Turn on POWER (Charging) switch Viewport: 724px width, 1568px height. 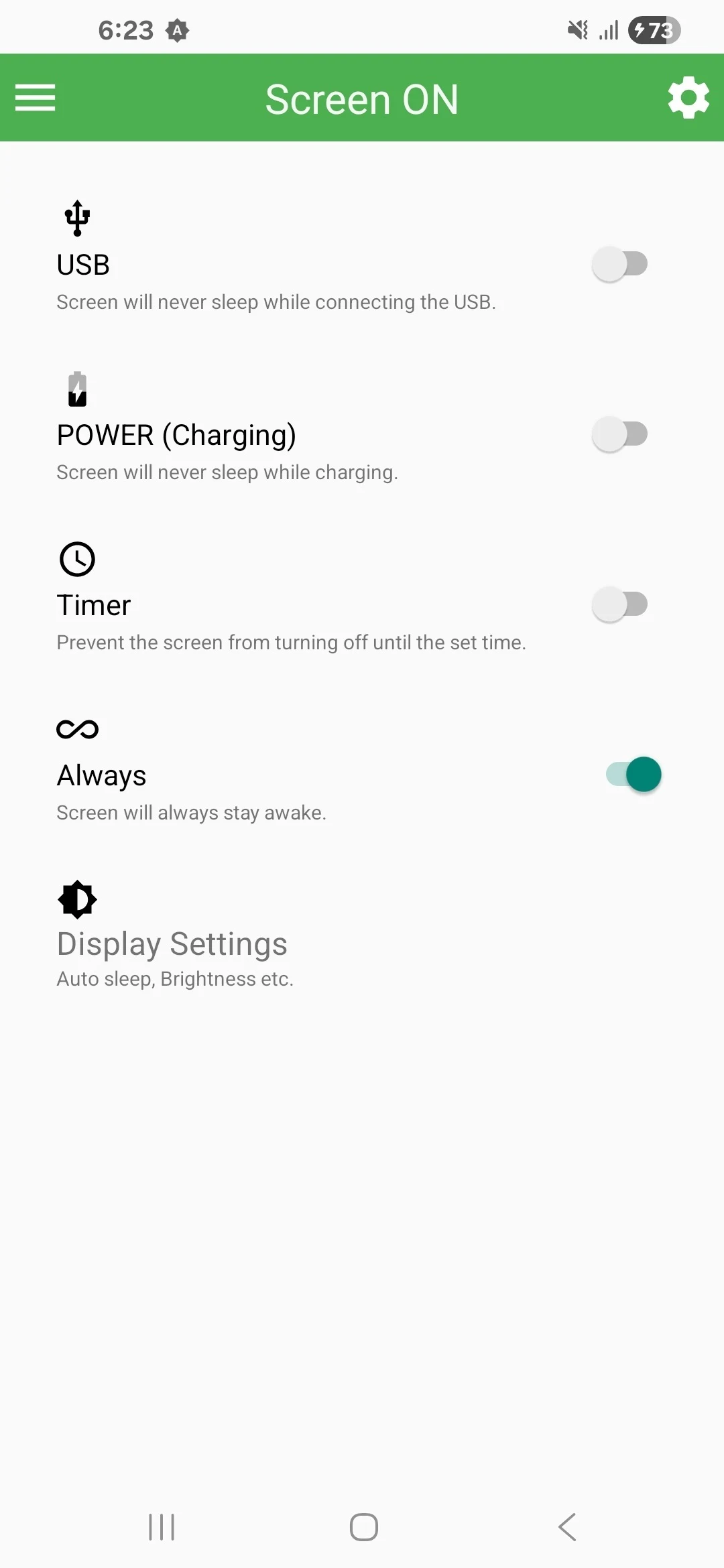click(620, 434)
